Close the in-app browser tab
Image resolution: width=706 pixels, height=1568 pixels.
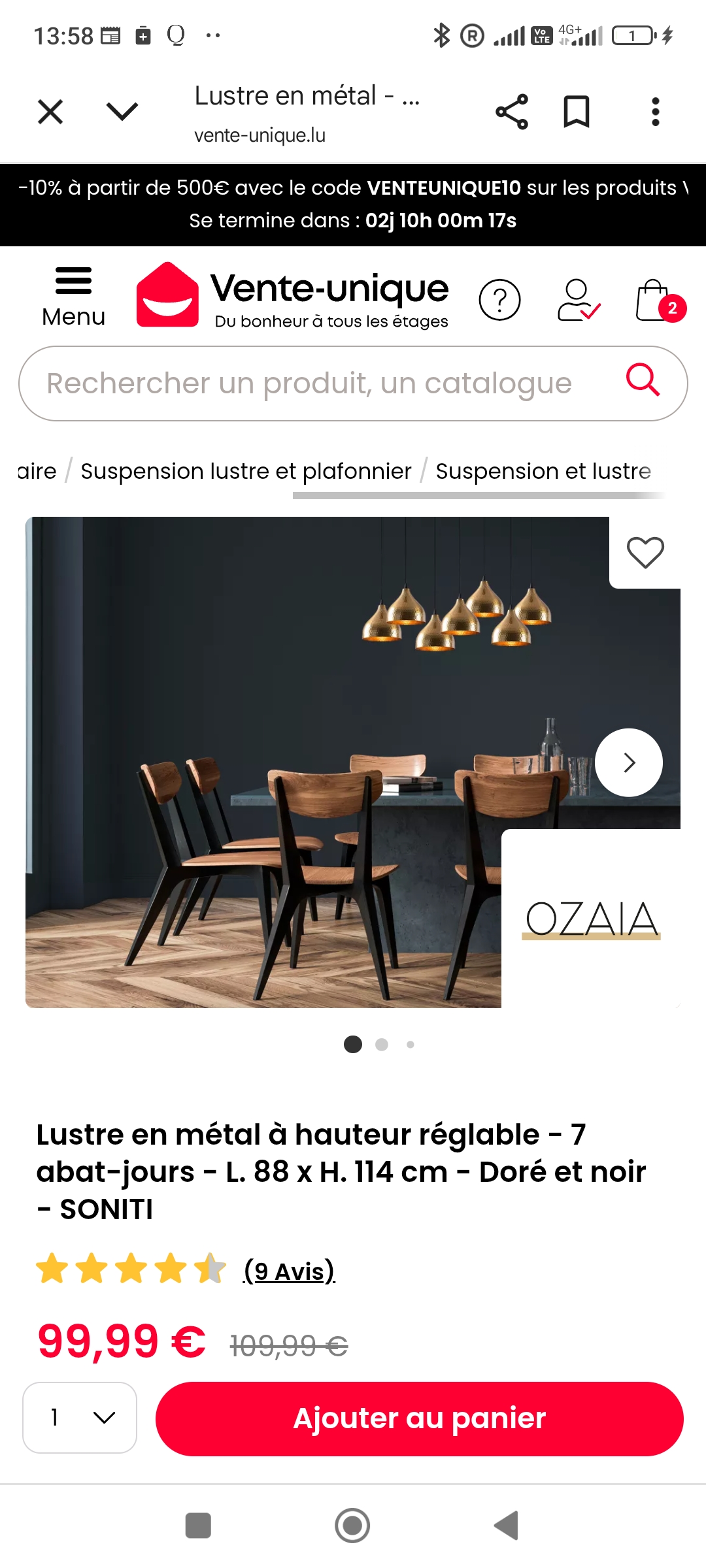tap(50, 112)
